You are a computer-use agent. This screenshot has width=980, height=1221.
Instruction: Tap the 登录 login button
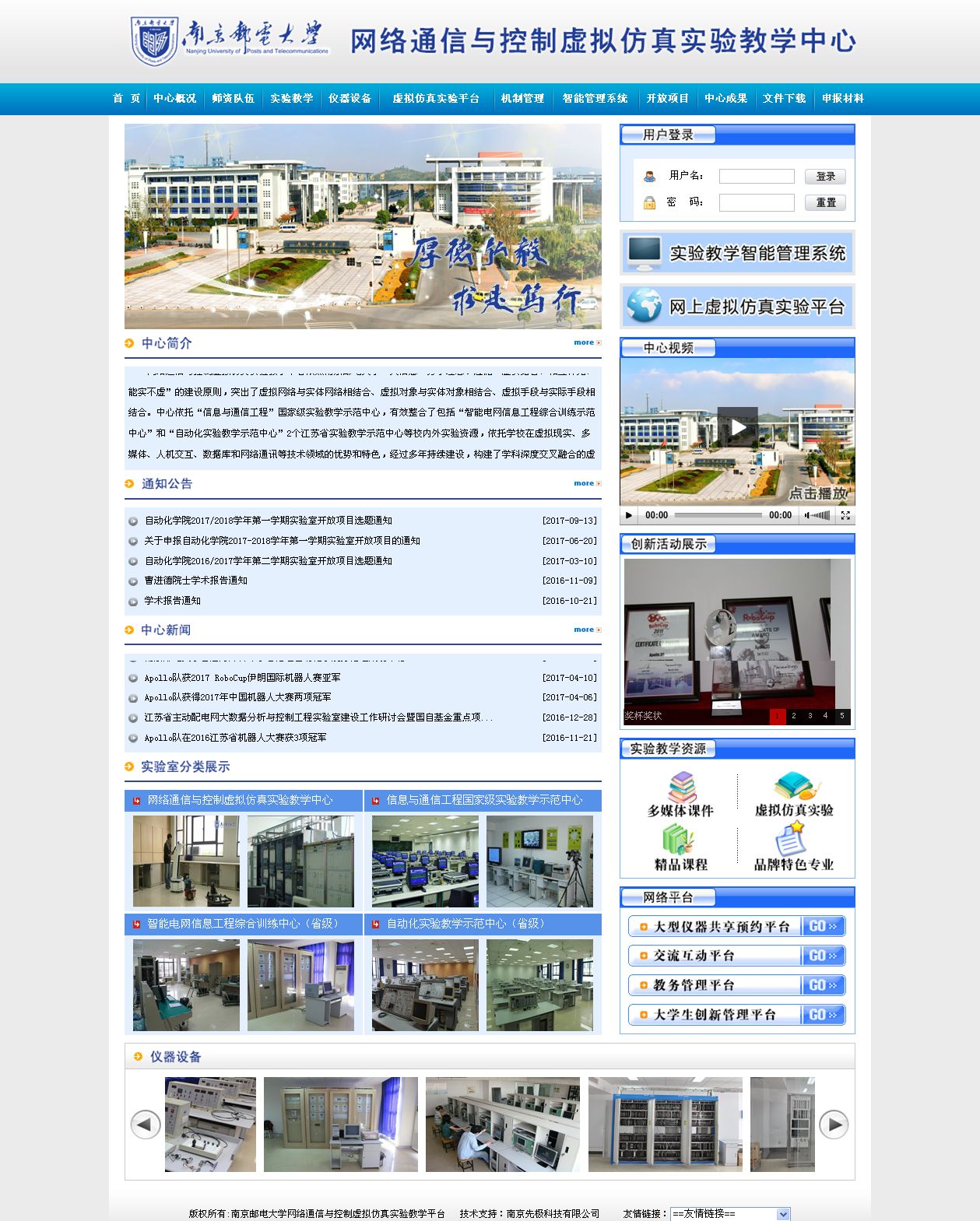(x=825, y=176)
